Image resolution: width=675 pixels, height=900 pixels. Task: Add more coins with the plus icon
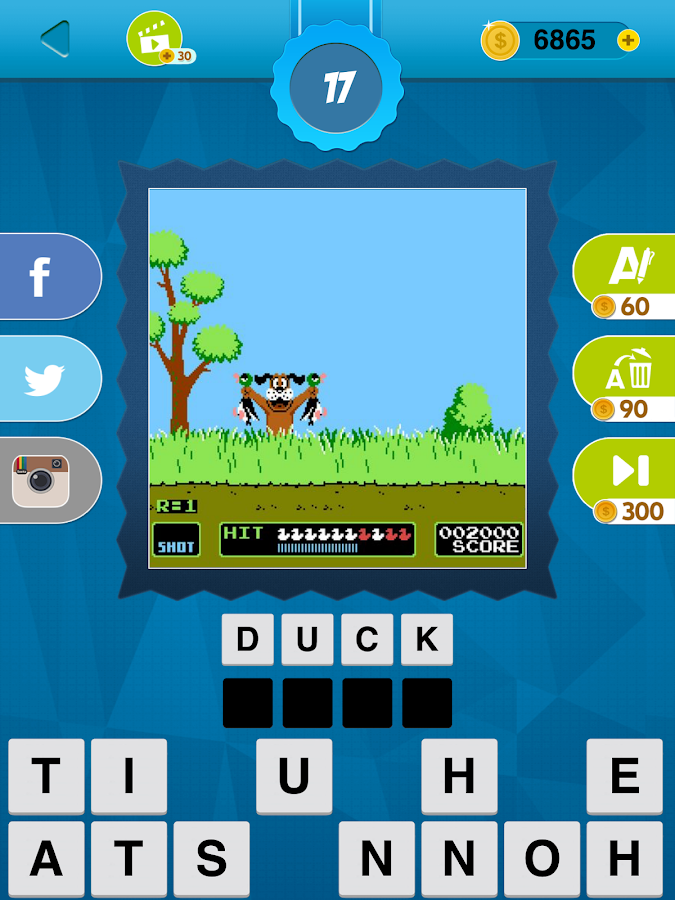(628, 40)
